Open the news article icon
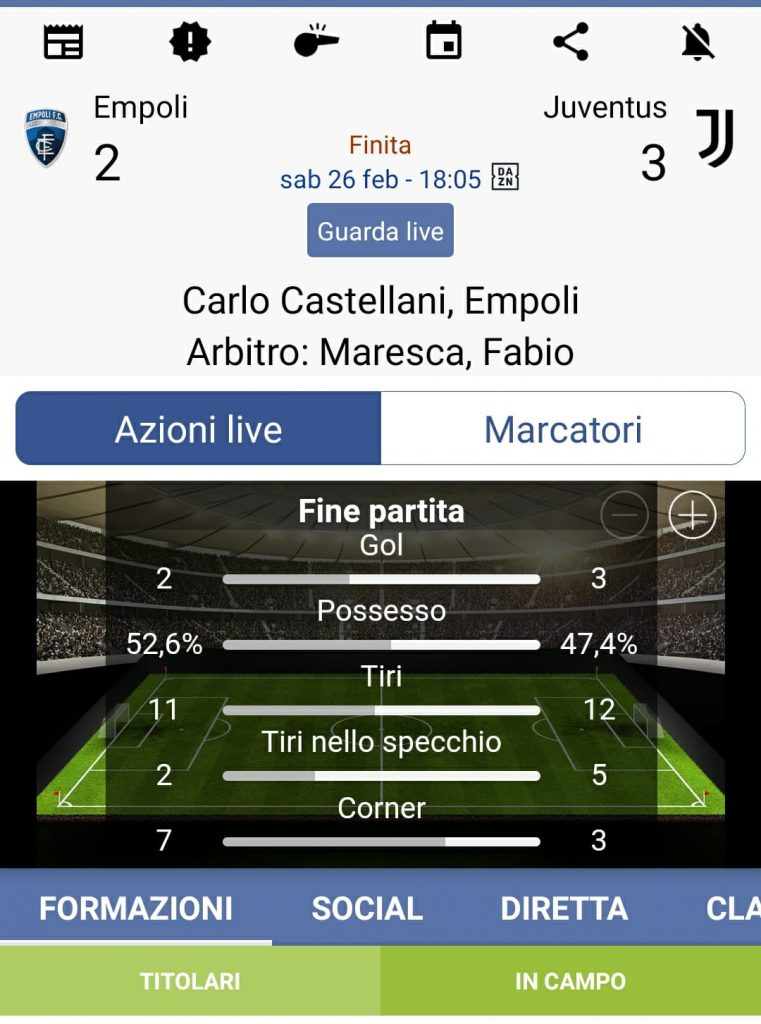 click(x=63, y=42)
